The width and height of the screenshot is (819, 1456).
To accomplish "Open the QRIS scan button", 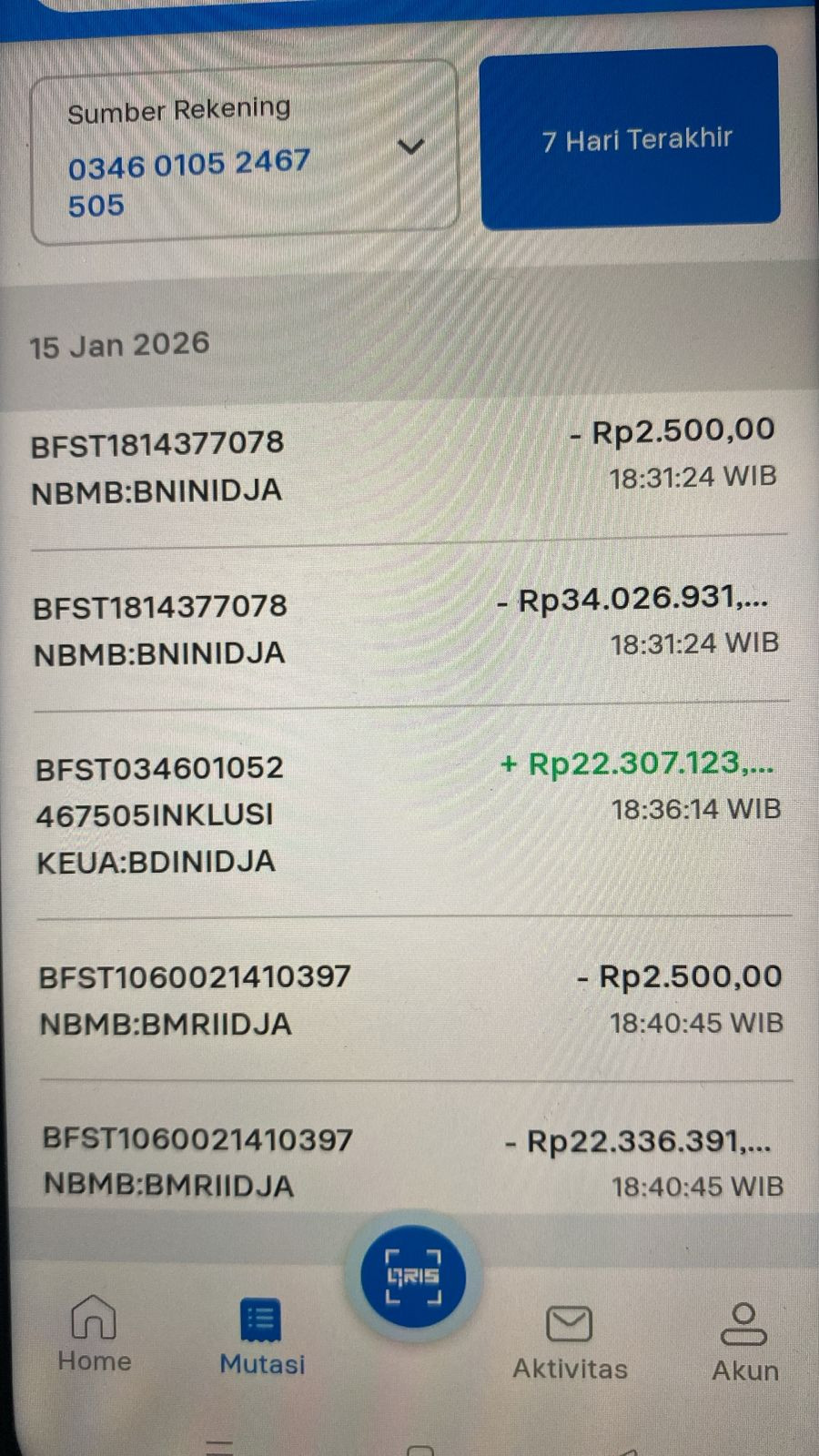I will [x=413, y=1277].
